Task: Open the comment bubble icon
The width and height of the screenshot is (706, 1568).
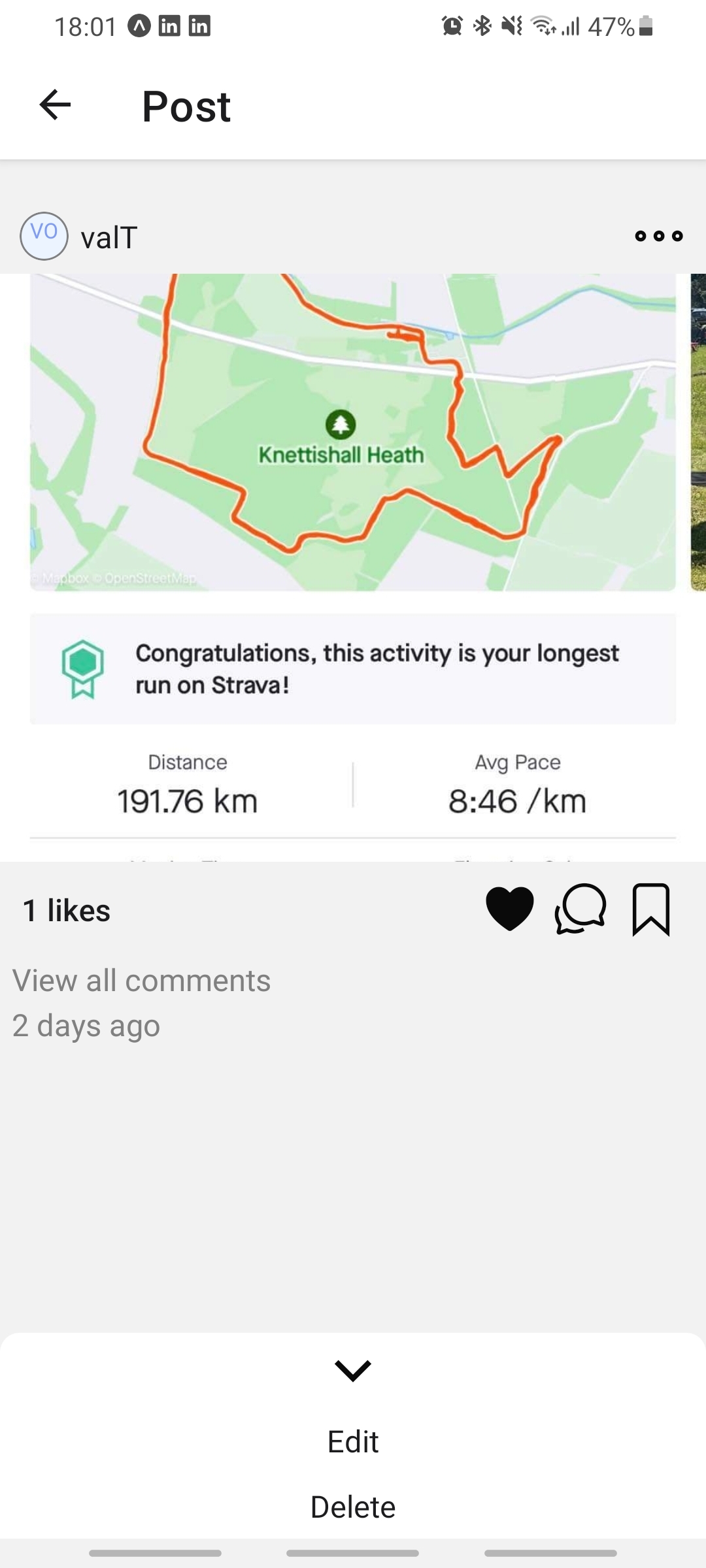Action: tap(580, 909)
